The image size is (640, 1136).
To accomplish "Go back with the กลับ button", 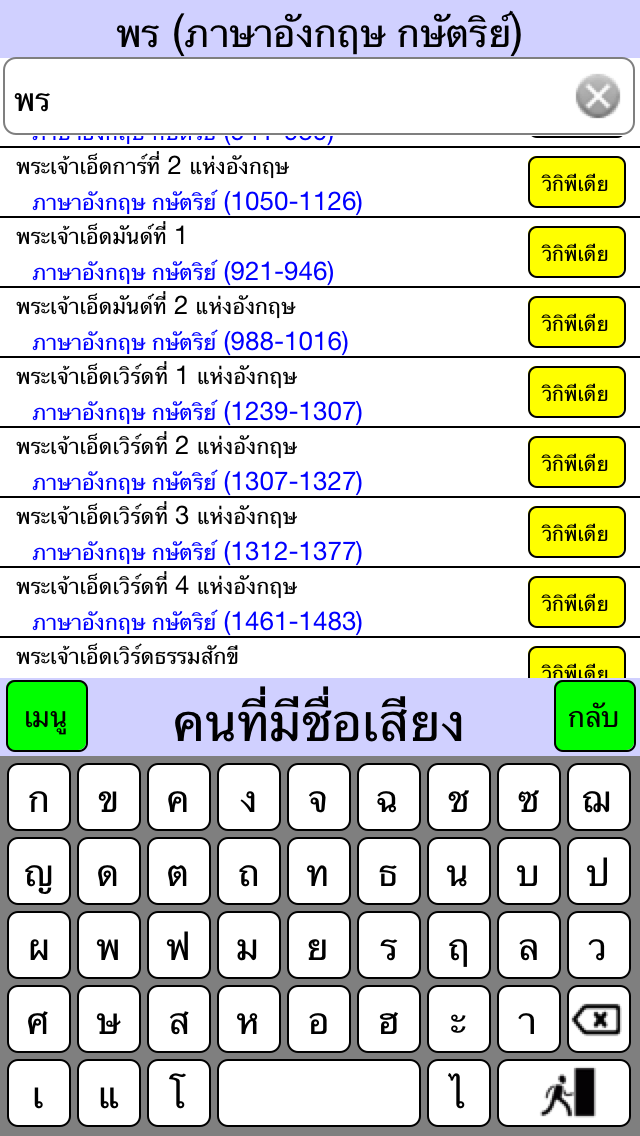I will point(594,717).
